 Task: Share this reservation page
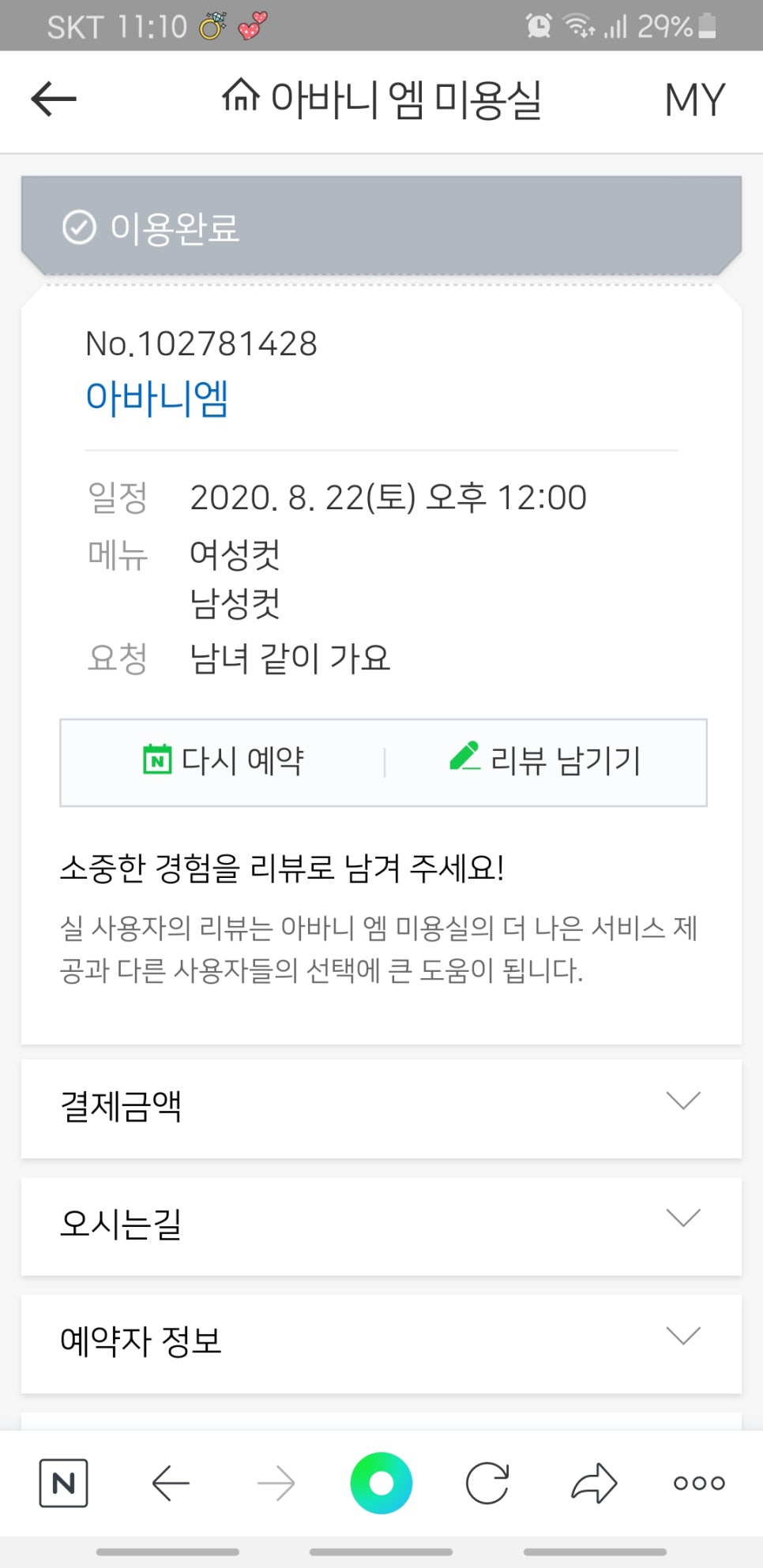pos(594,1484)
